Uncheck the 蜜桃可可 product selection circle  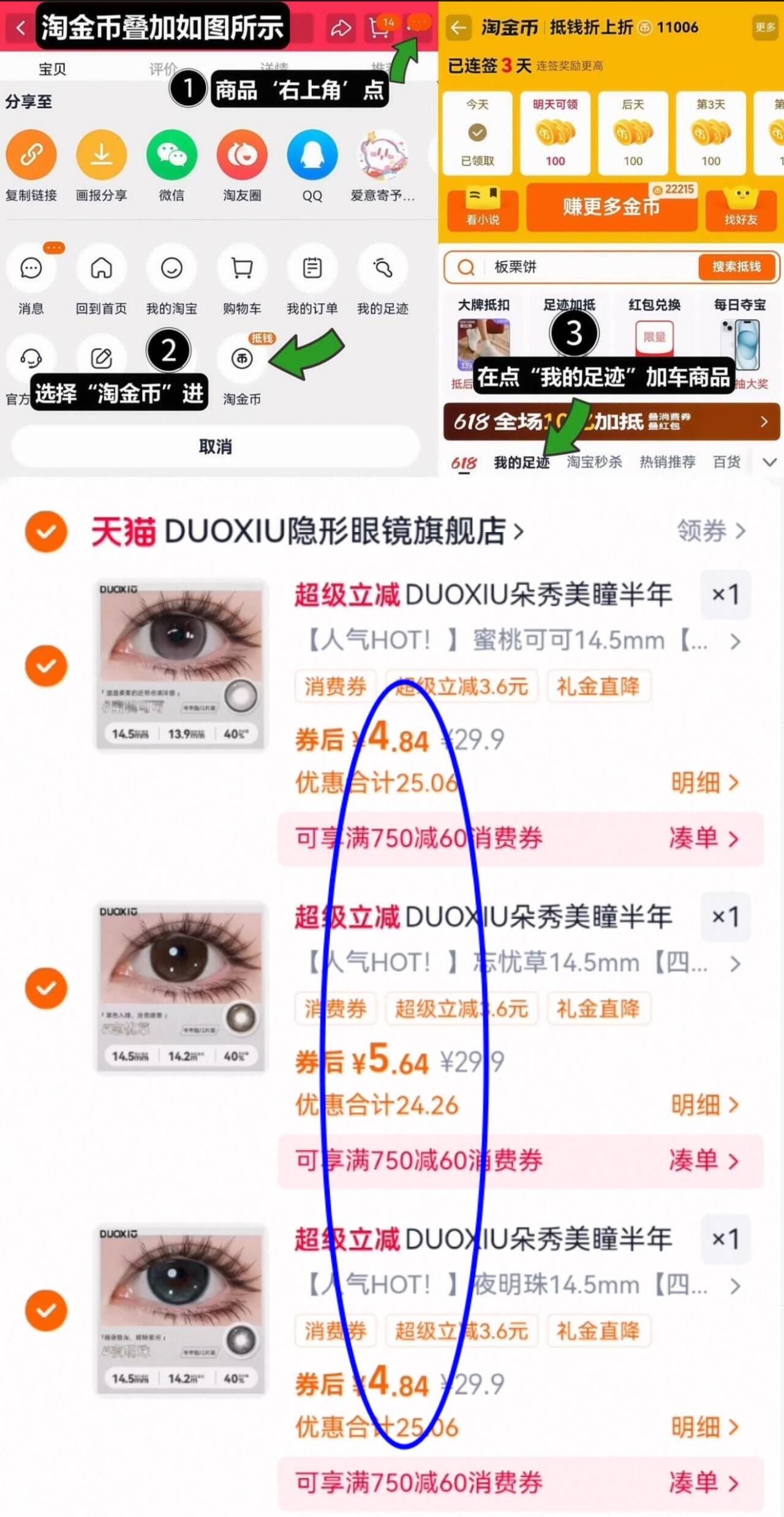(x=45, y=667)
